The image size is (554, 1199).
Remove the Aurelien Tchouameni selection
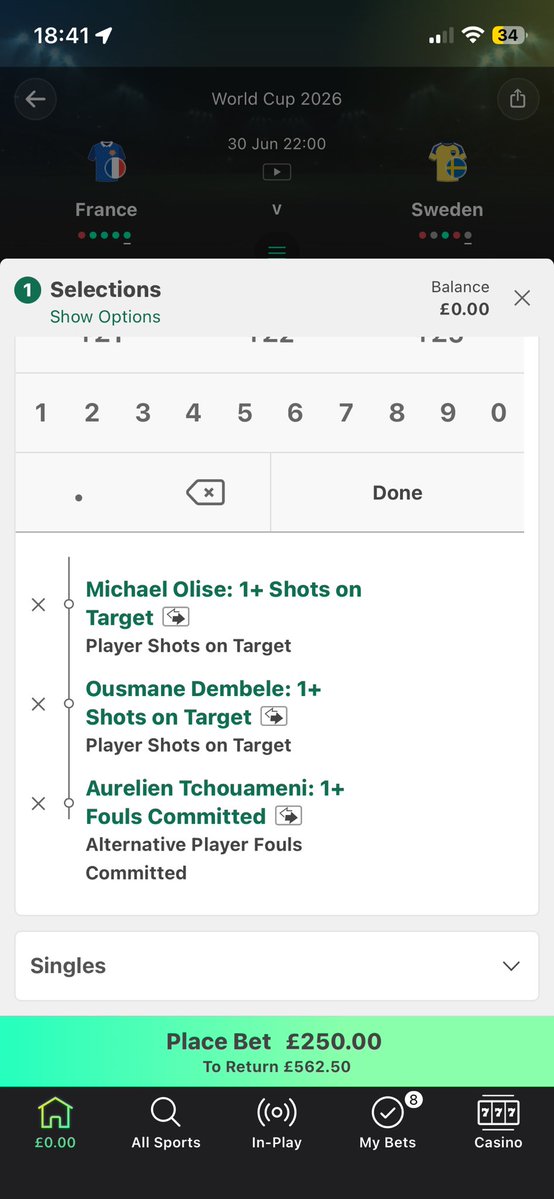(x=38, y=804)
